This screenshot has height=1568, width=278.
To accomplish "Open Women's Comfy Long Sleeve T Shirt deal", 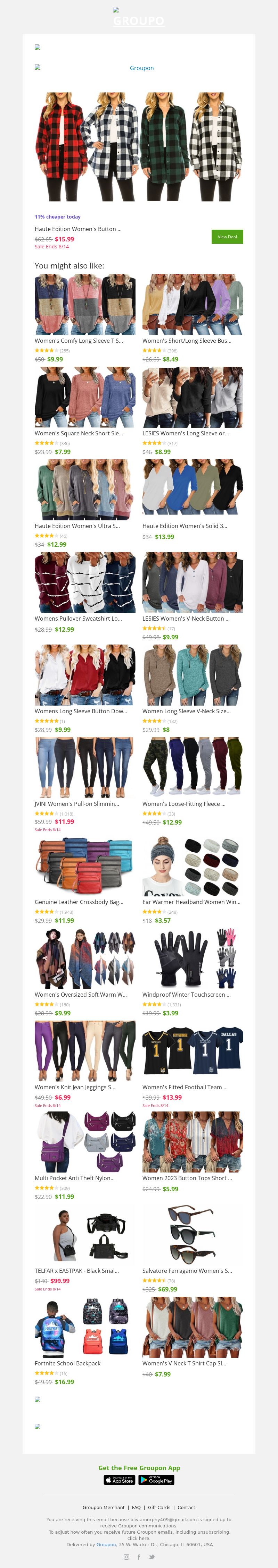I will 85,304.
